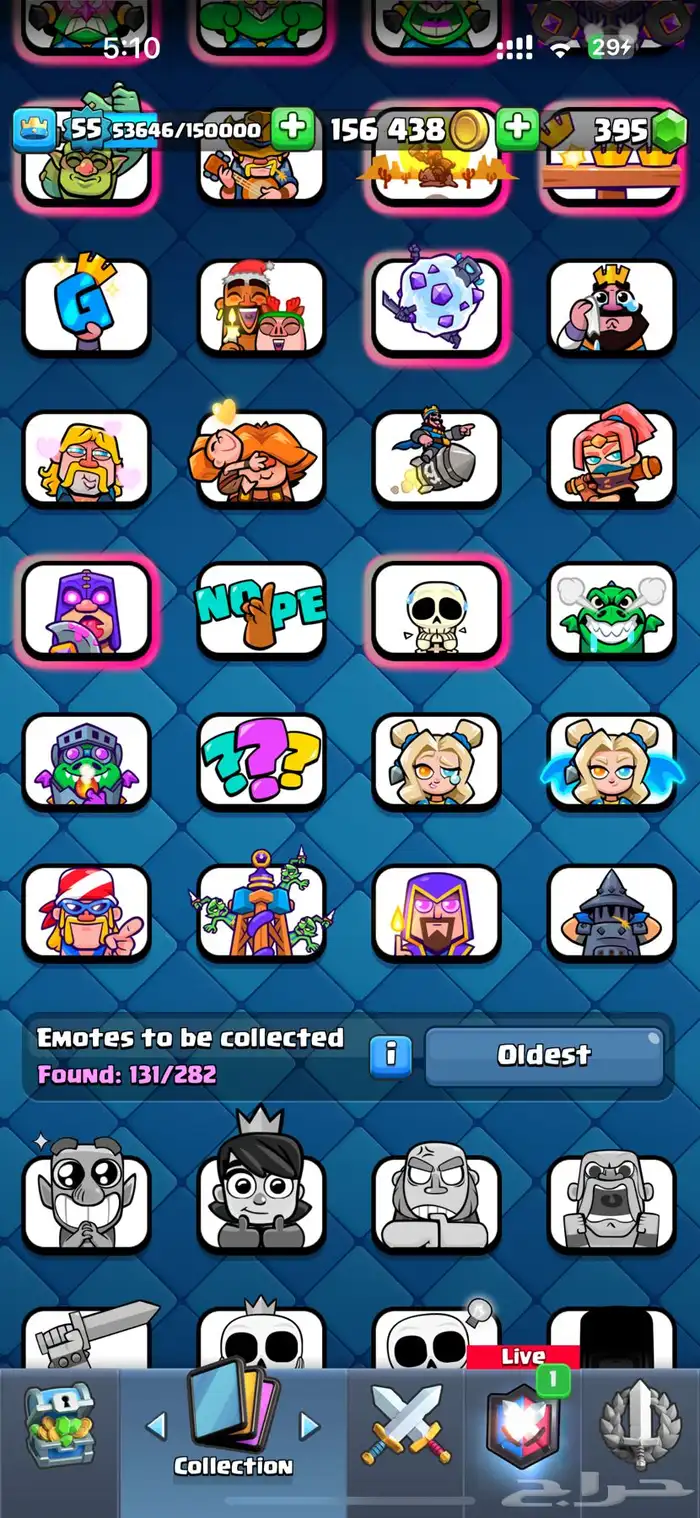This screenshot has width=700, height=1518.
Task: Select the blue G crown emote
Action: coord(86,307)
